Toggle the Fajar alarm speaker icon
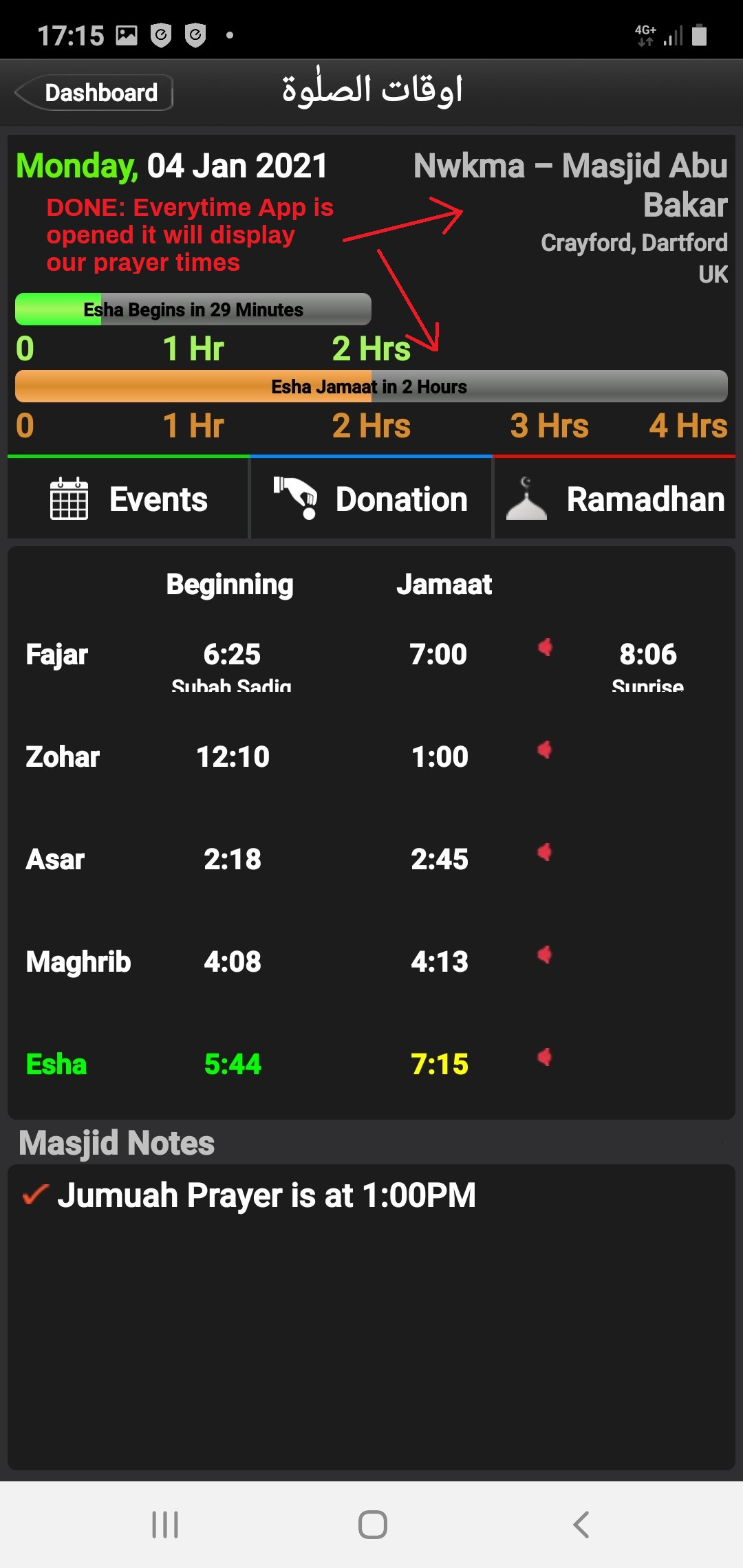The image size is (743, 1568). point(545,647)
